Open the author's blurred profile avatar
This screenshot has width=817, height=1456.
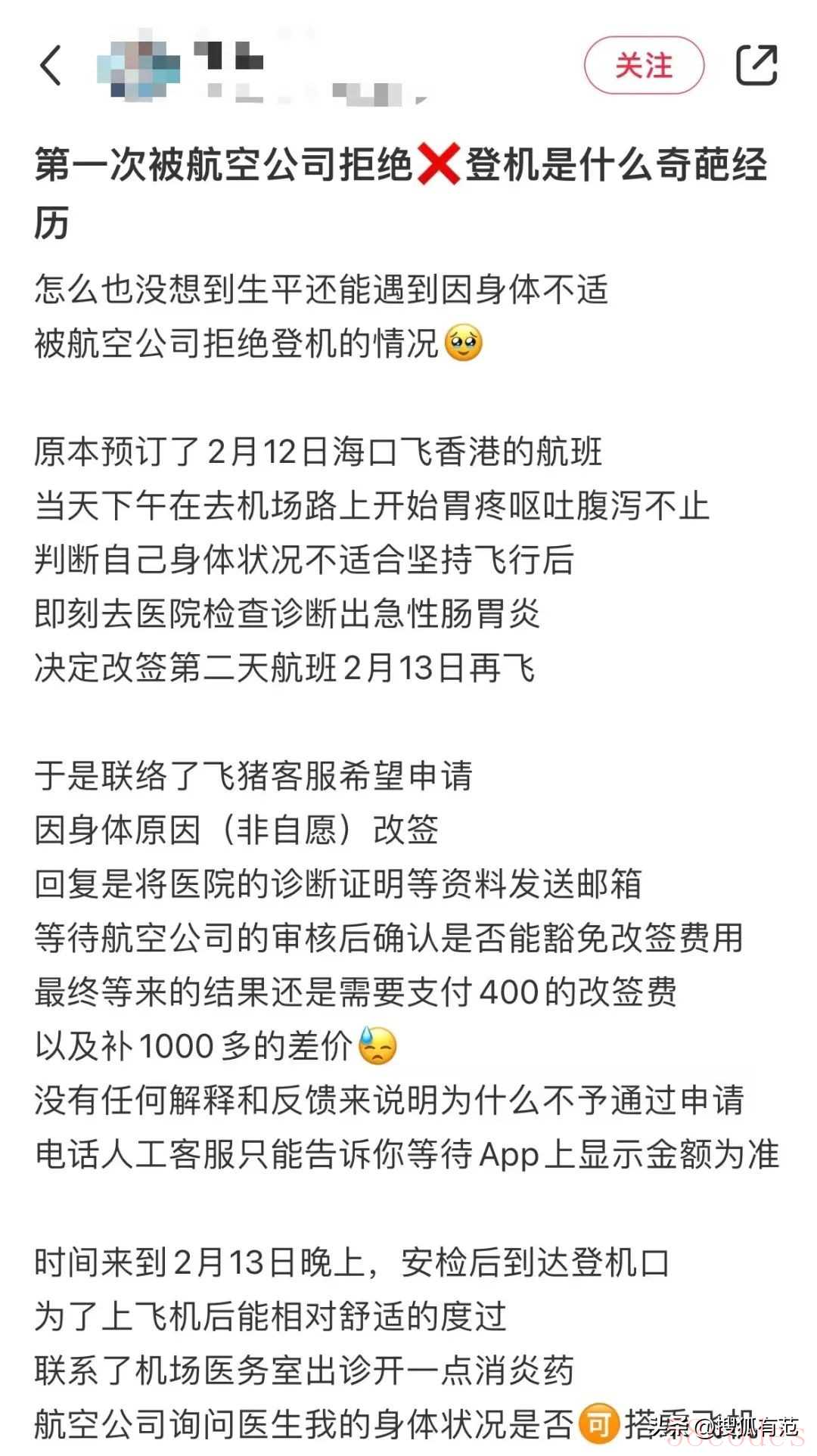pyautogui.click(x=138, y=67)
